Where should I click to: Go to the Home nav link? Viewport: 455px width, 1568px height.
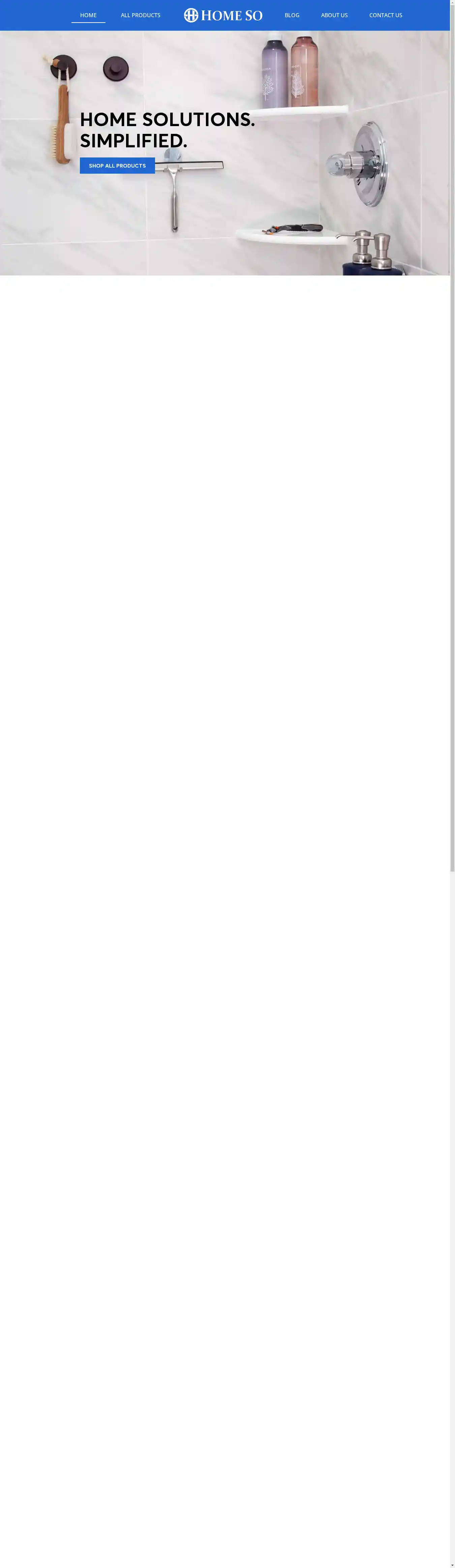88,15
